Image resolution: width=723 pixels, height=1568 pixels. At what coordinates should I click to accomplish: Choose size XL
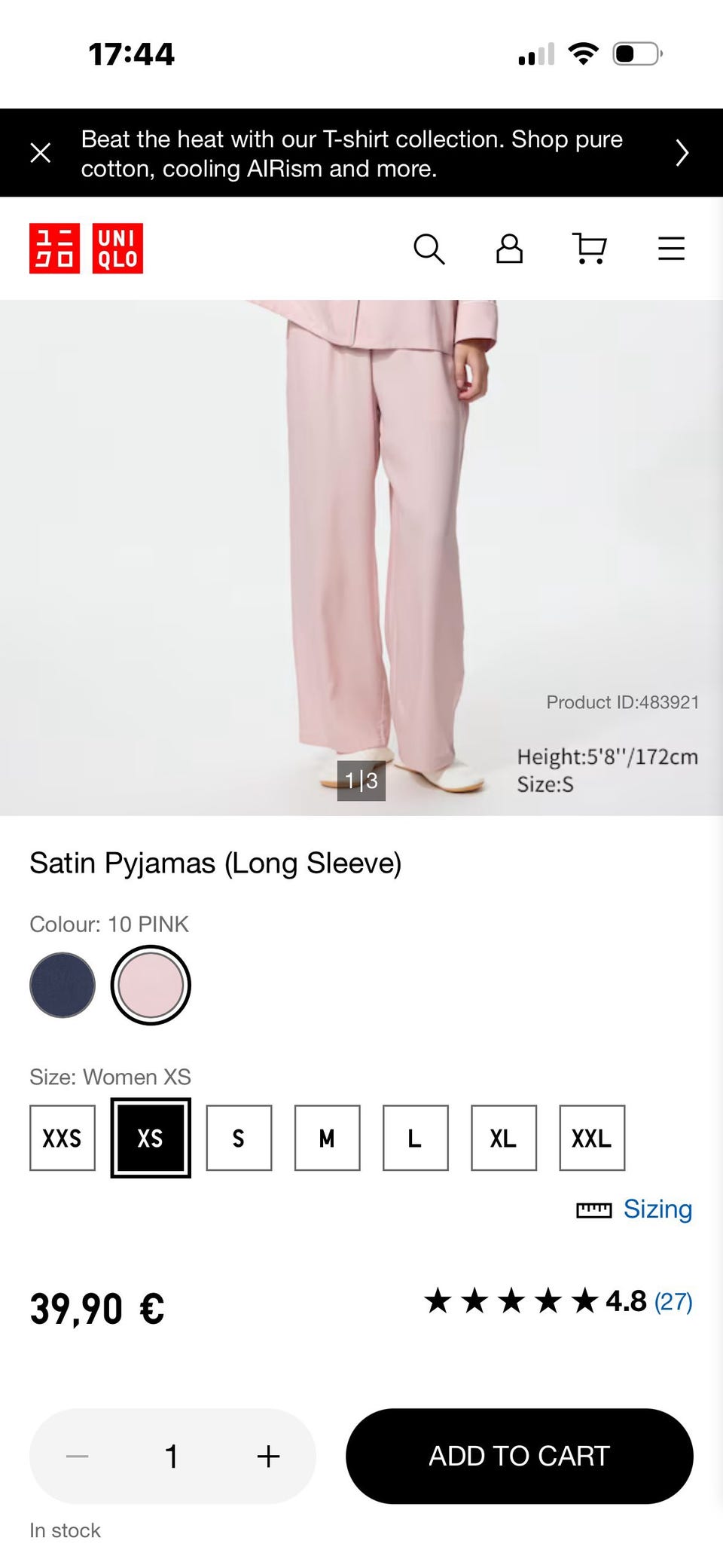pyautogui.click(x=504, y=1138)
